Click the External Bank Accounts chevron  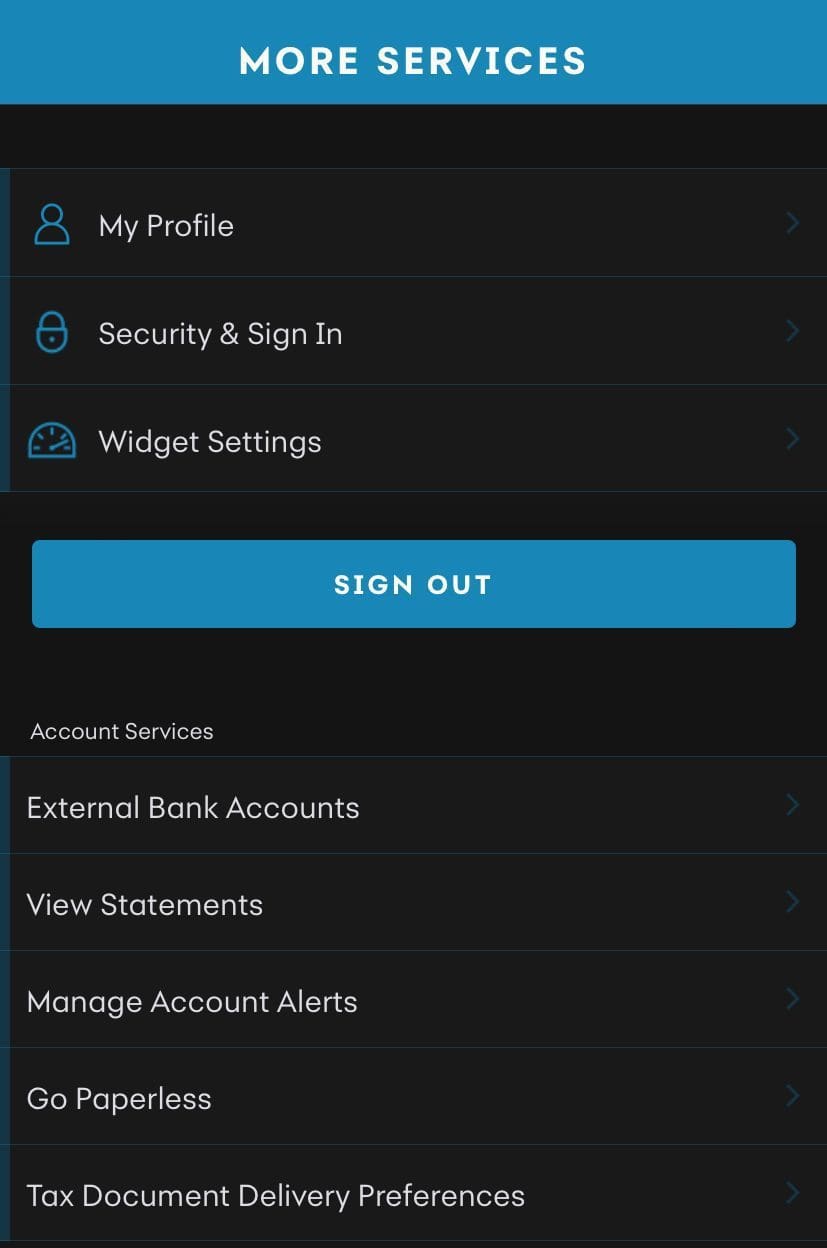click(792, 805)
